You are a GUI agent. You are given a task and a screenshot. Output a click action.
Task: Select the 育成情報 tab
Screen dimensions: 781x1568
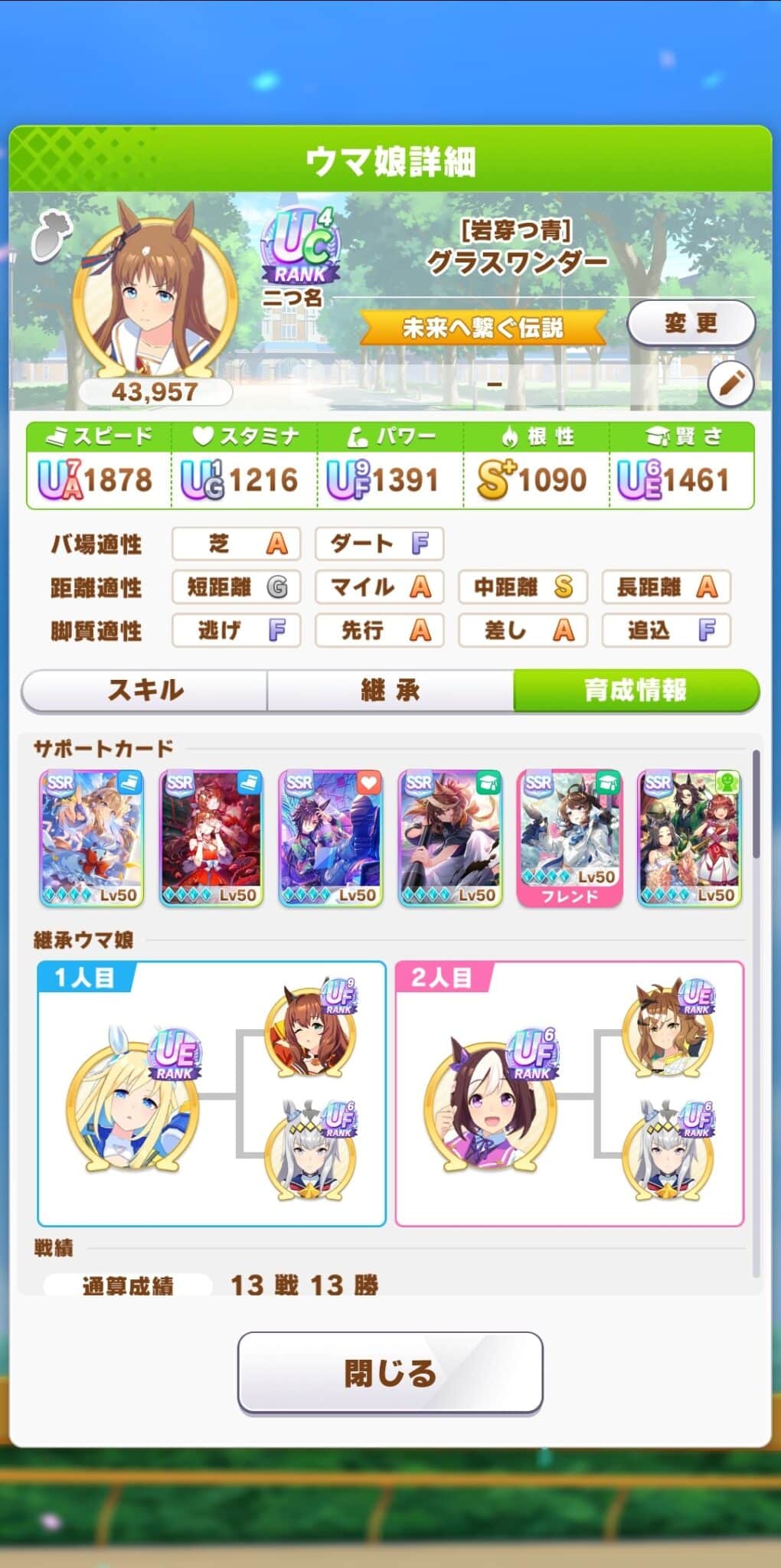click(x=636, y=690)
